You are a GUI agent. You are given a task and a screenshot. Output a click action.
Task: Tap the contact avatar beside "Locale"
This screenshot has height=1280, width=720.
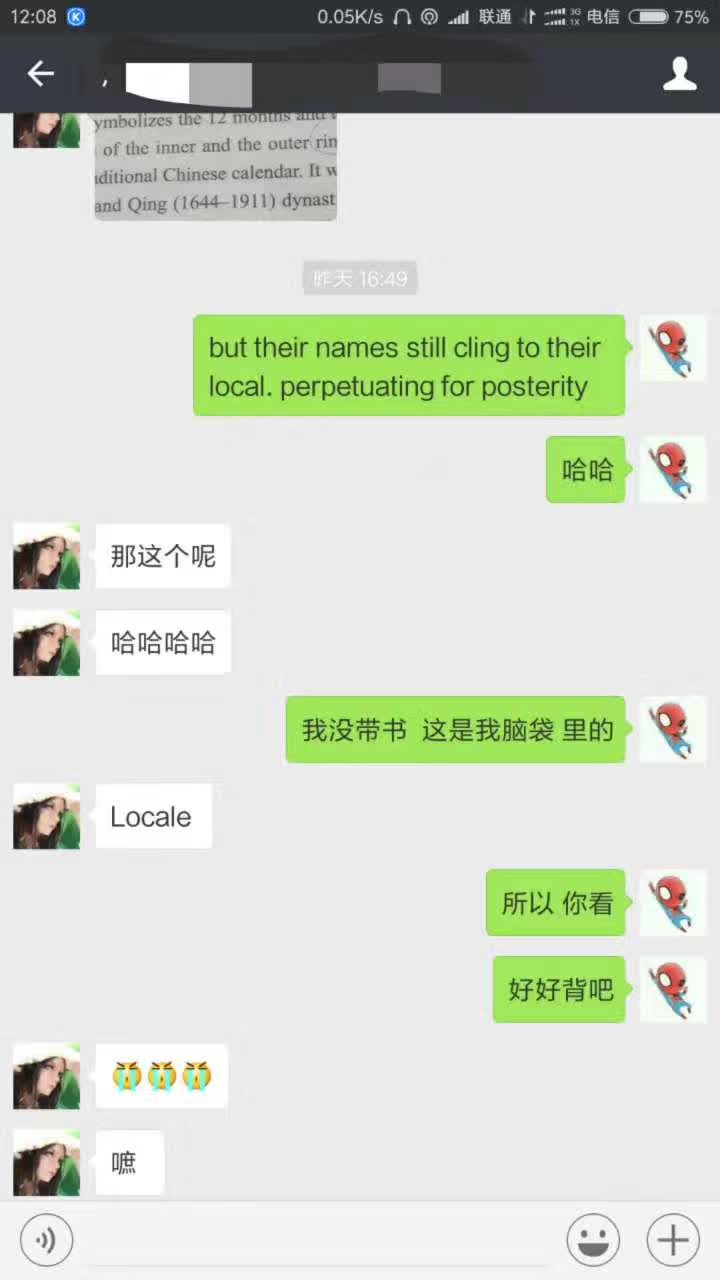coord(46,817)
